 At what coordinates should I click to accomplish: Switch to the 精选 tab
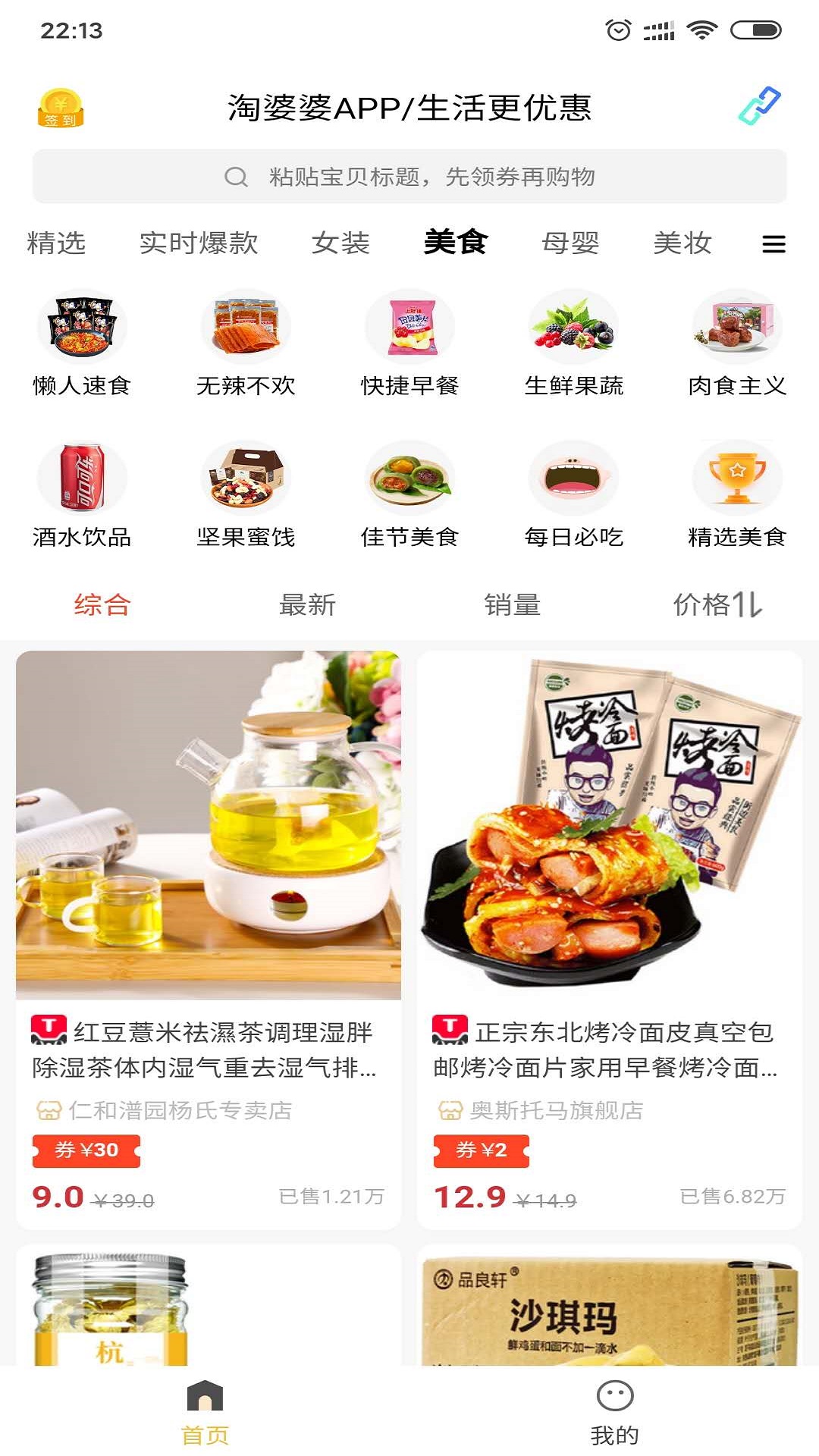[56, 243]
